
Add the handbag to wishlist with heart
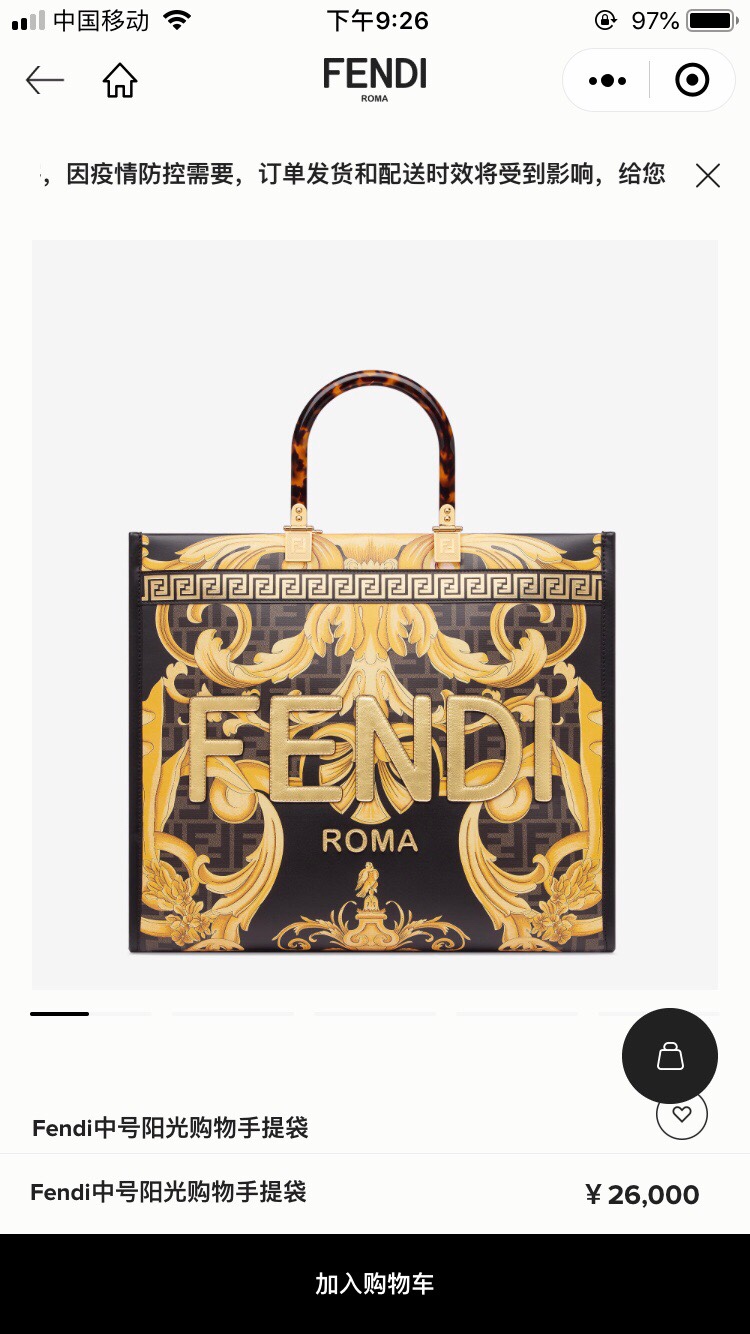(x=682, y=1114)
